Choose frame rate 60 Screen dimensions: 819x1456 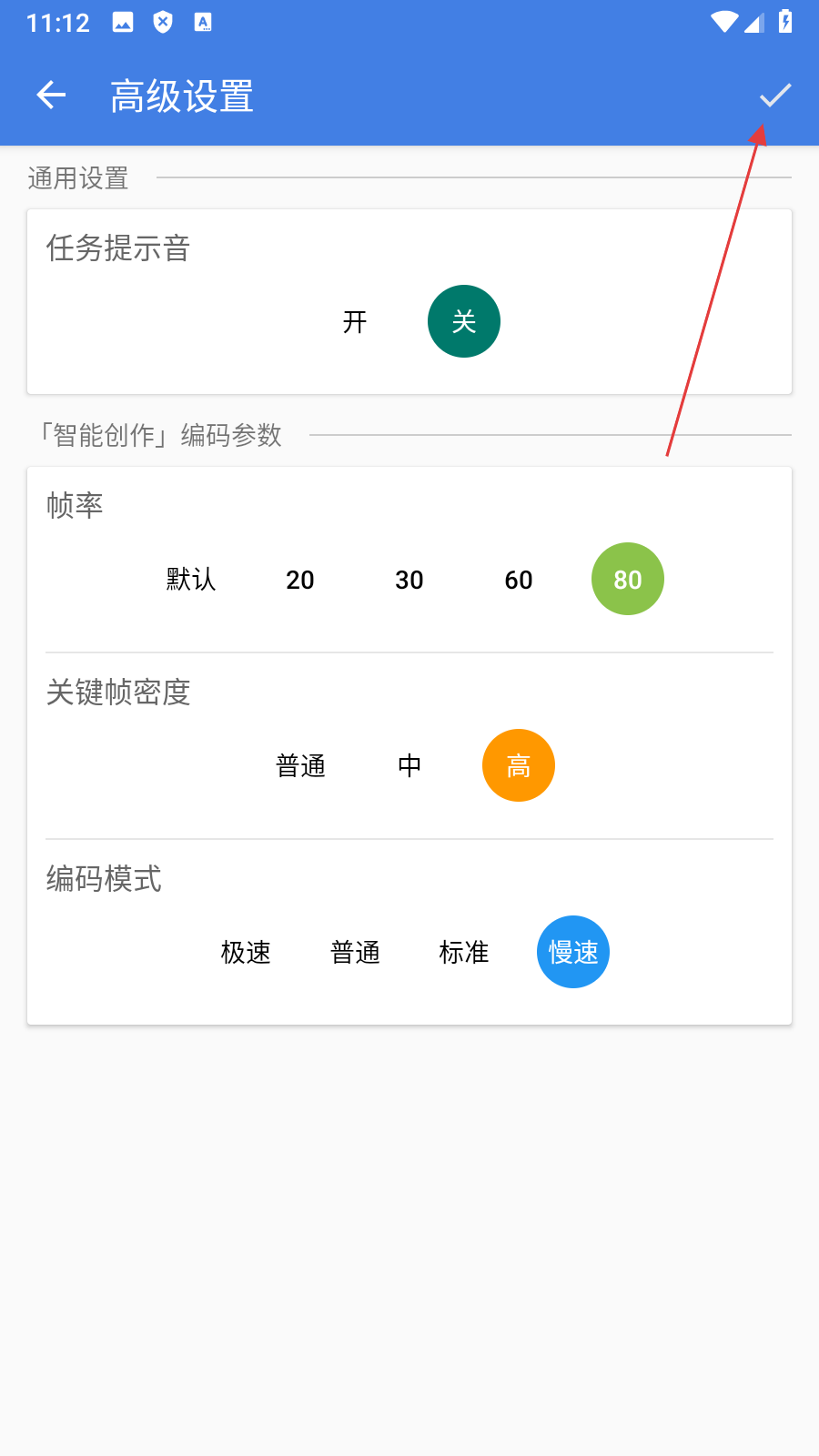pos(519,579)
